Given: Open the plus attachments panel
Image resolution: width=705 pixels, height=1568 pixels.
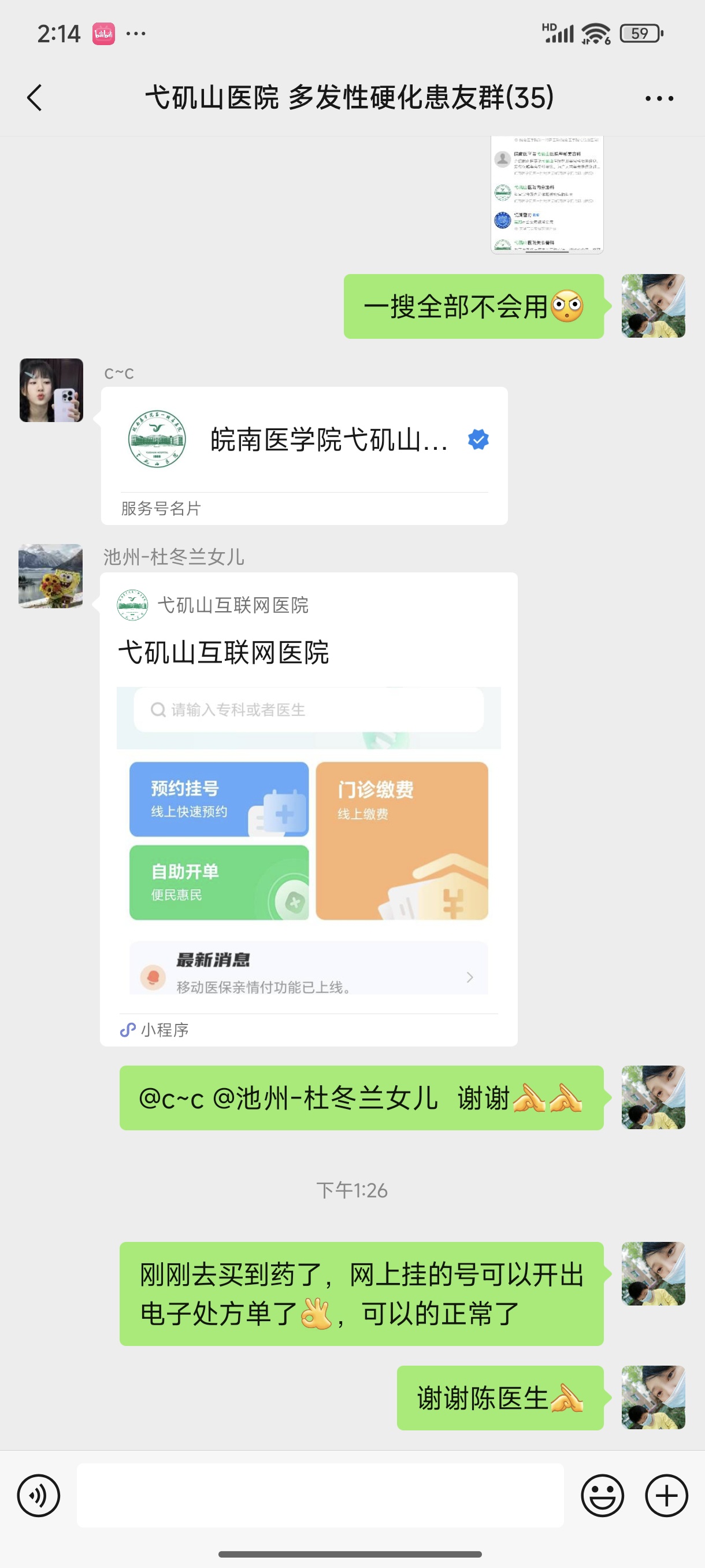Looking at the screenshot, I should (666, 1496).
